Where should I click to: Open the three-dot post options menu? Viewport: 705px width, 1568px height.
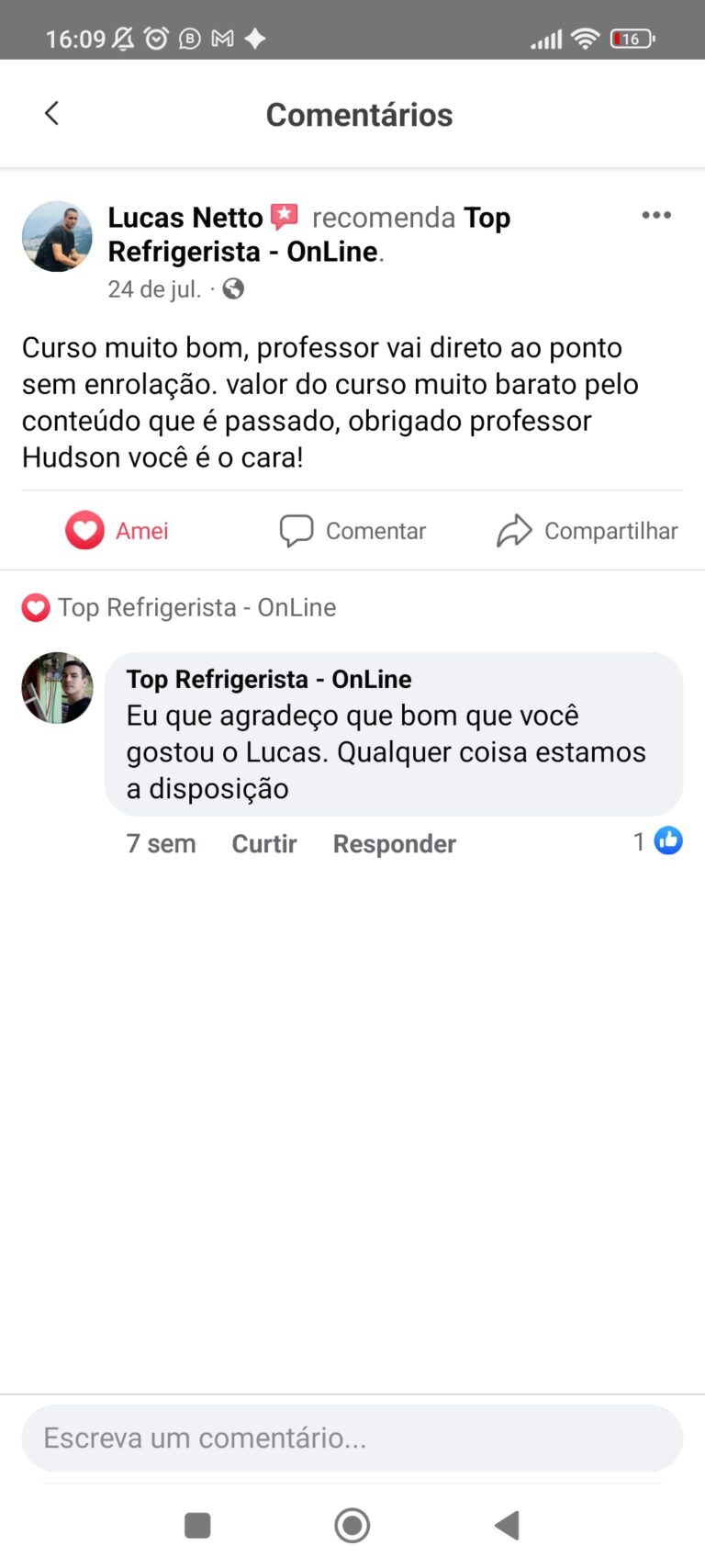pyautogui.click(x=656, y=215)
